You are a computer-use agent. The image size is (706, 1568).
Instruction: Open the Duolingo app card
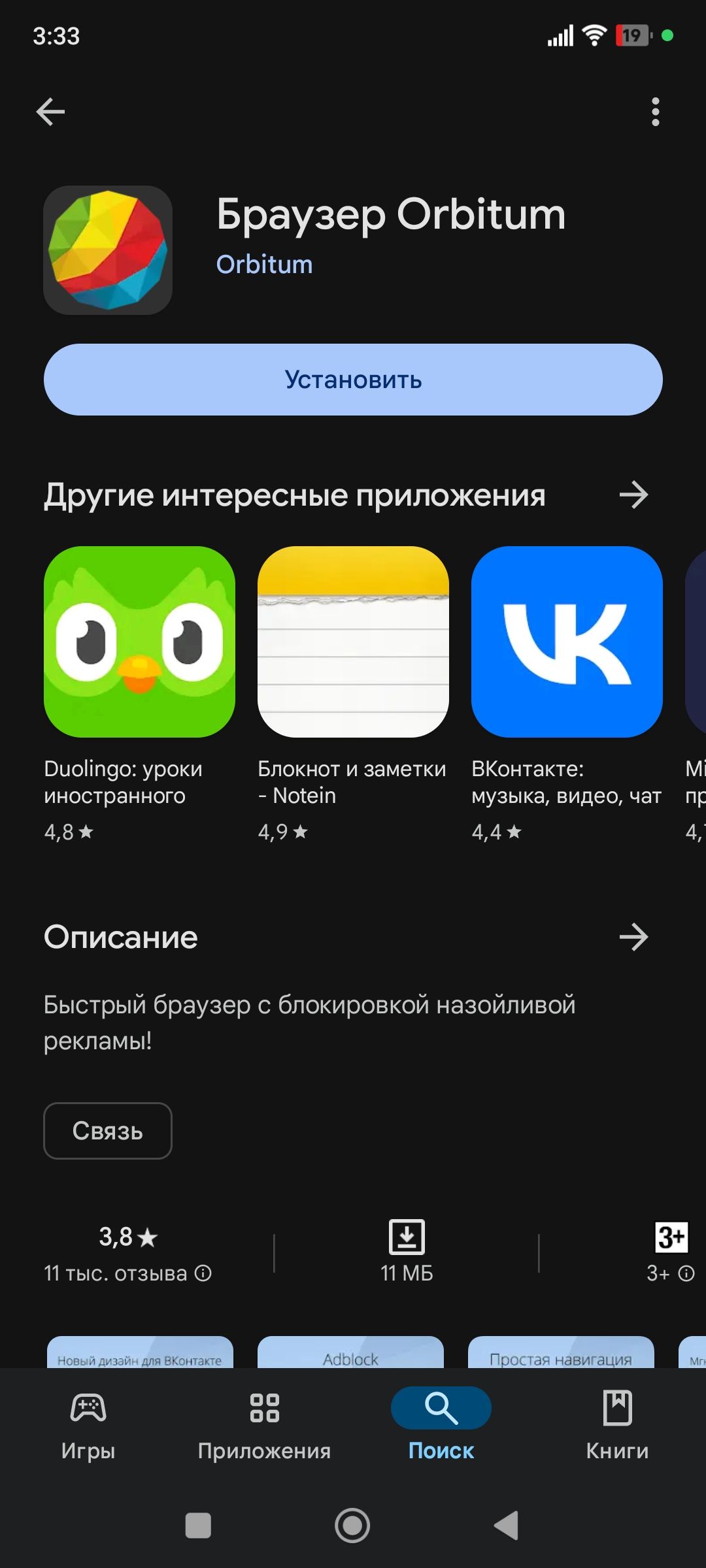[139, 642]
